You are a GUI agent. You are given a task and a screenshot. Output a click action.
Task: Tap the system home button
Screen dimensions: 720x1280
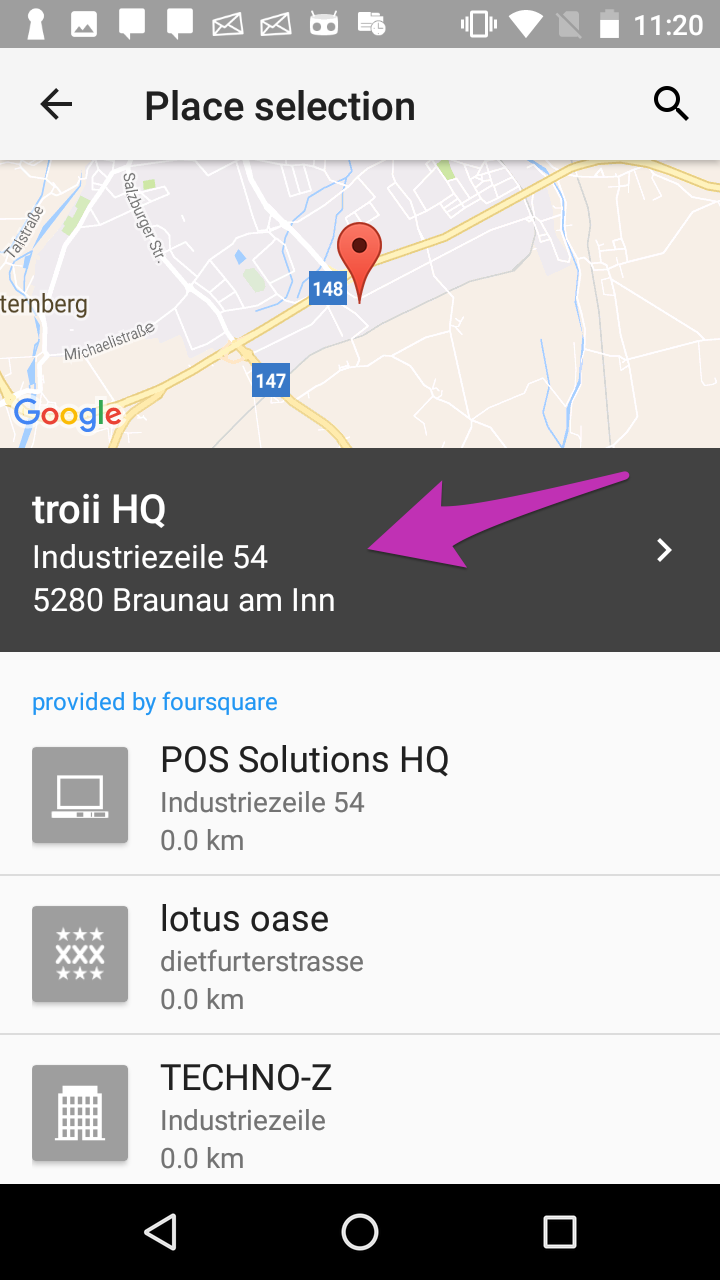360,1232
